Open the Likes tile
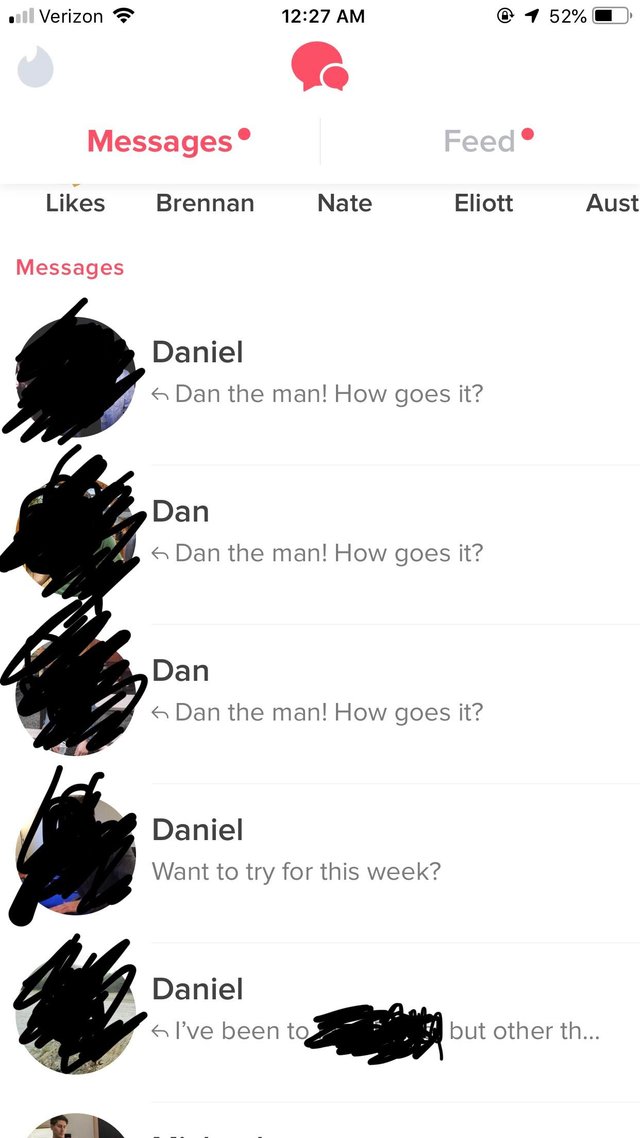The width and height of the screenshot is (640, 1138). pos(75,203)
